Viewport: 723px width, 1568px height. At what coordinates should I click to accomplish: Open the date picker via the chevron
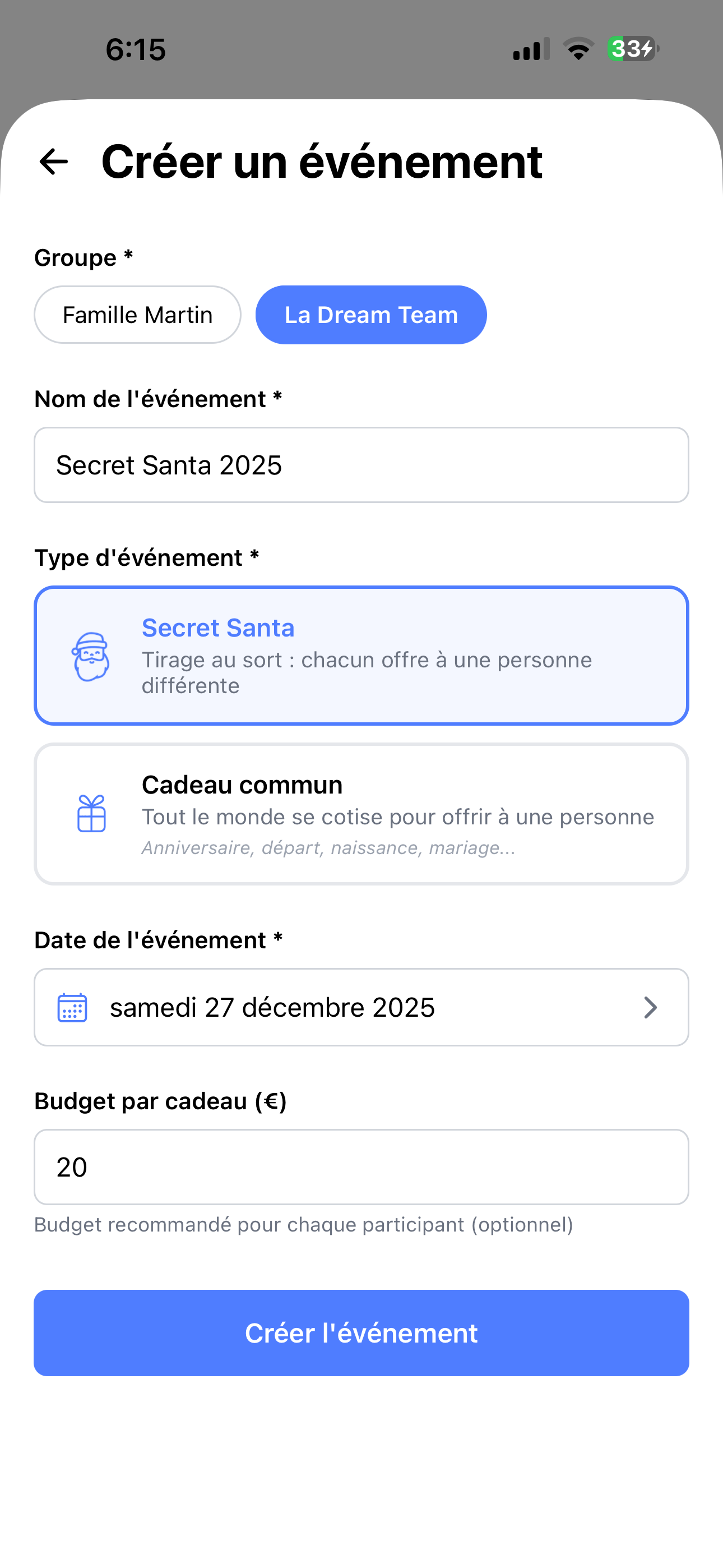(651, 1007)
